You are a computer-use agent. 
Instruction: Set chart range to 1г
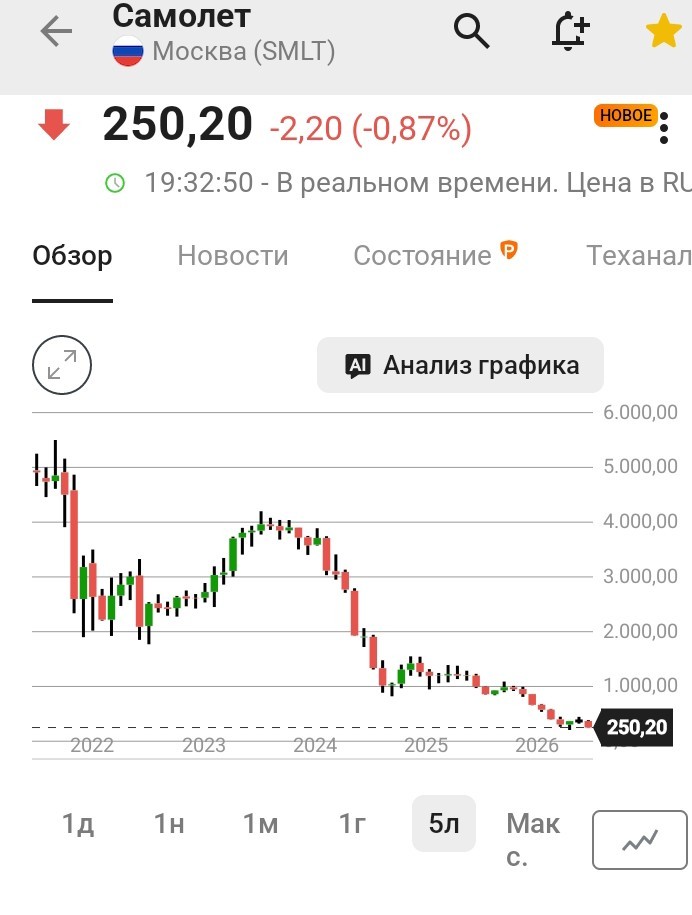click(352, 823)
